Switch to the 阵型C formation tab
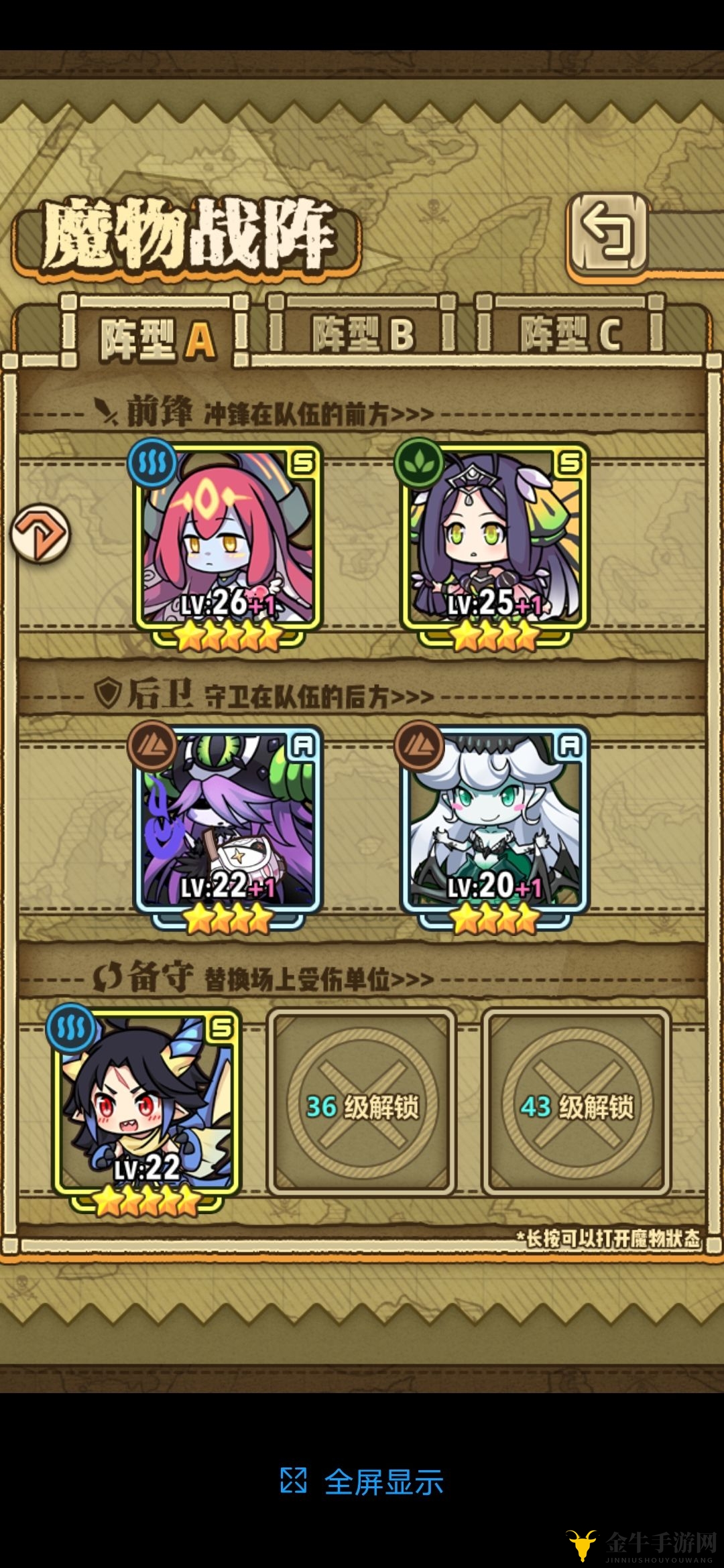This screenshot has height=1568, width=724. [571, 334]
